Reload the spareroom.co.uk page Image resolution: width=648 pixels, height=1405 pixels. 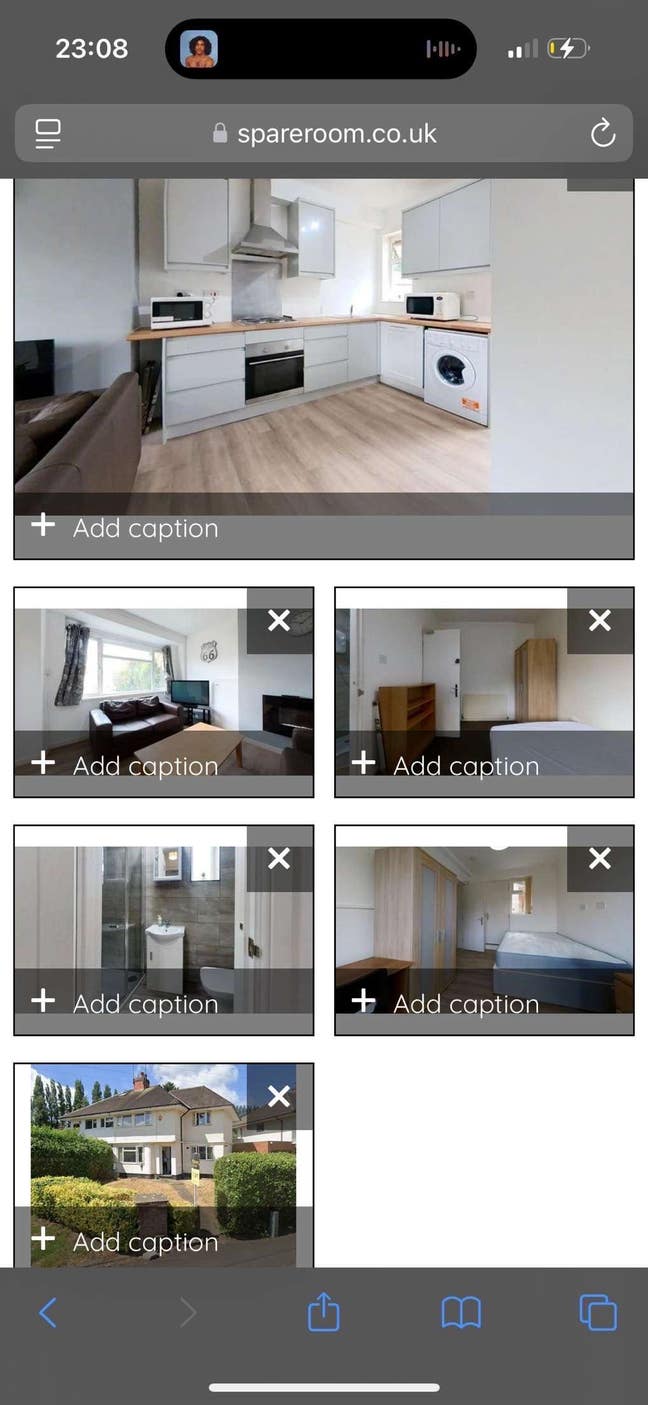tap(602, 133)
